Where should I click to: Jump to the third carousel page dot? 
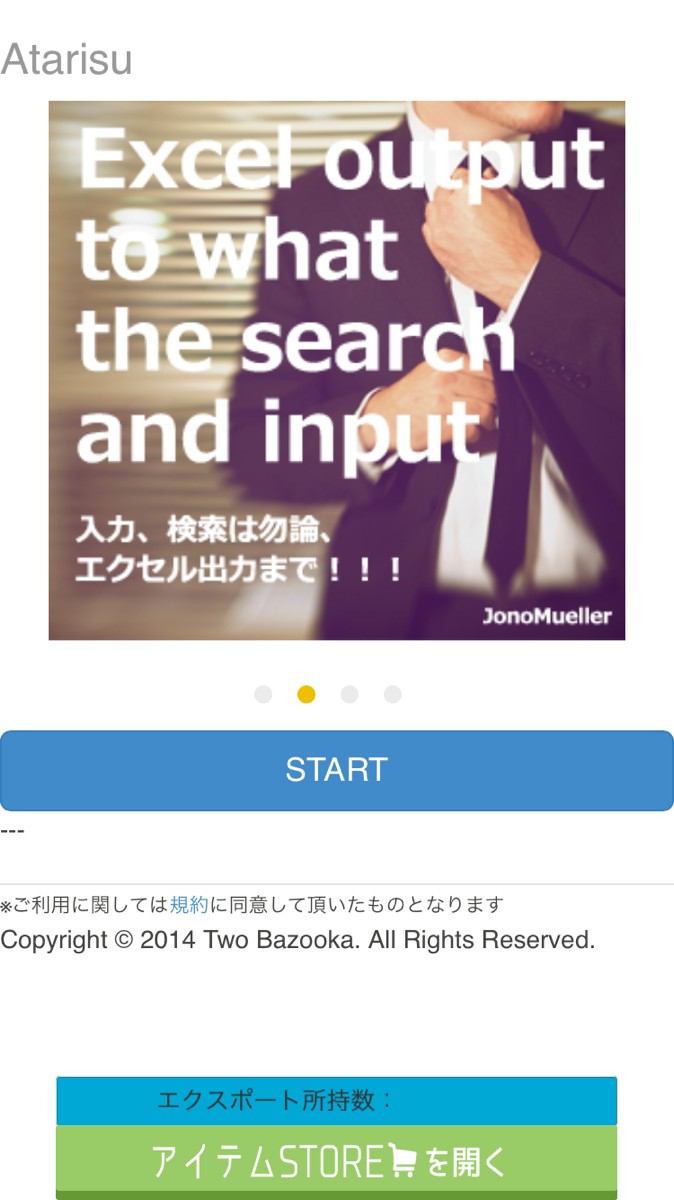coord(349,694)
